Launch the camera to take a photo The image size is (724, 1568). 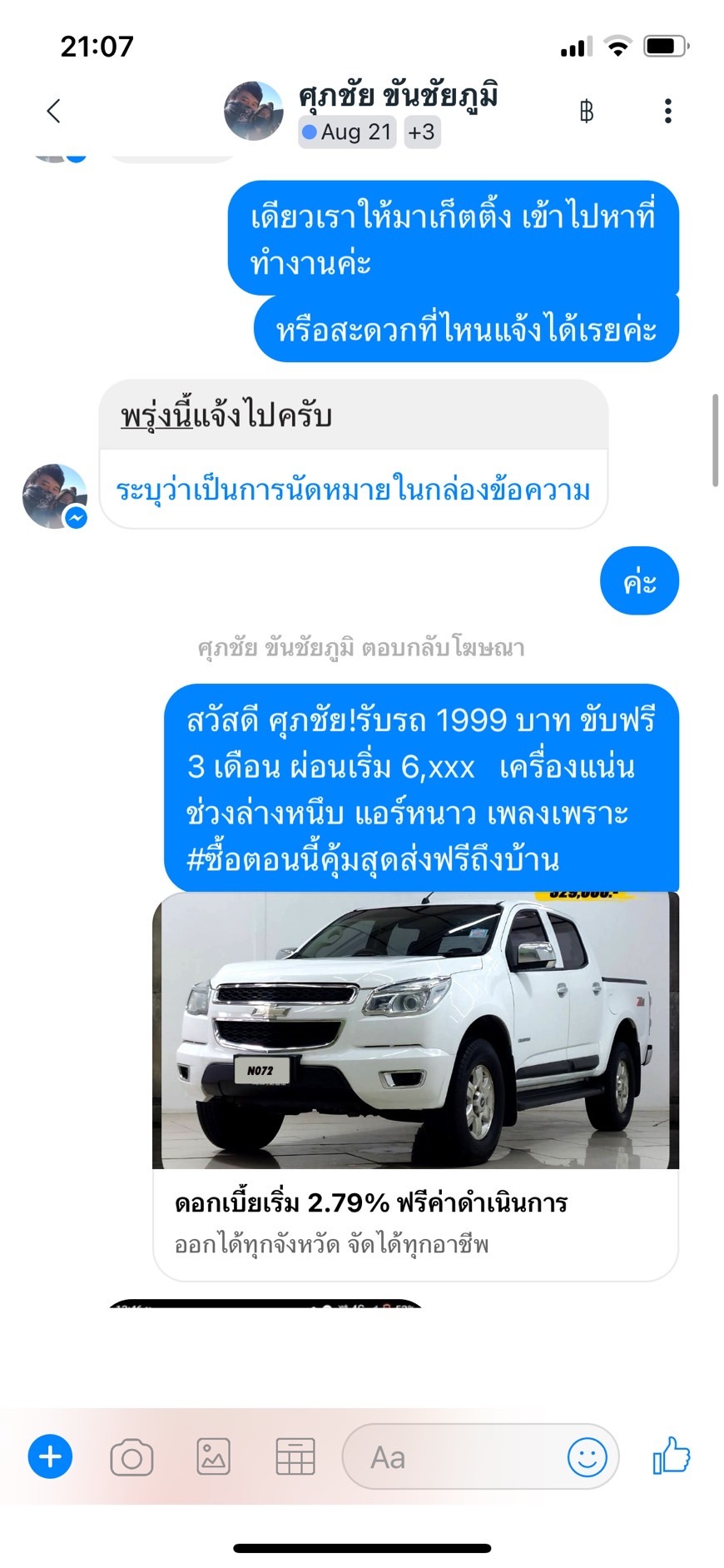pyautogui.click(x=131, y=1457)
